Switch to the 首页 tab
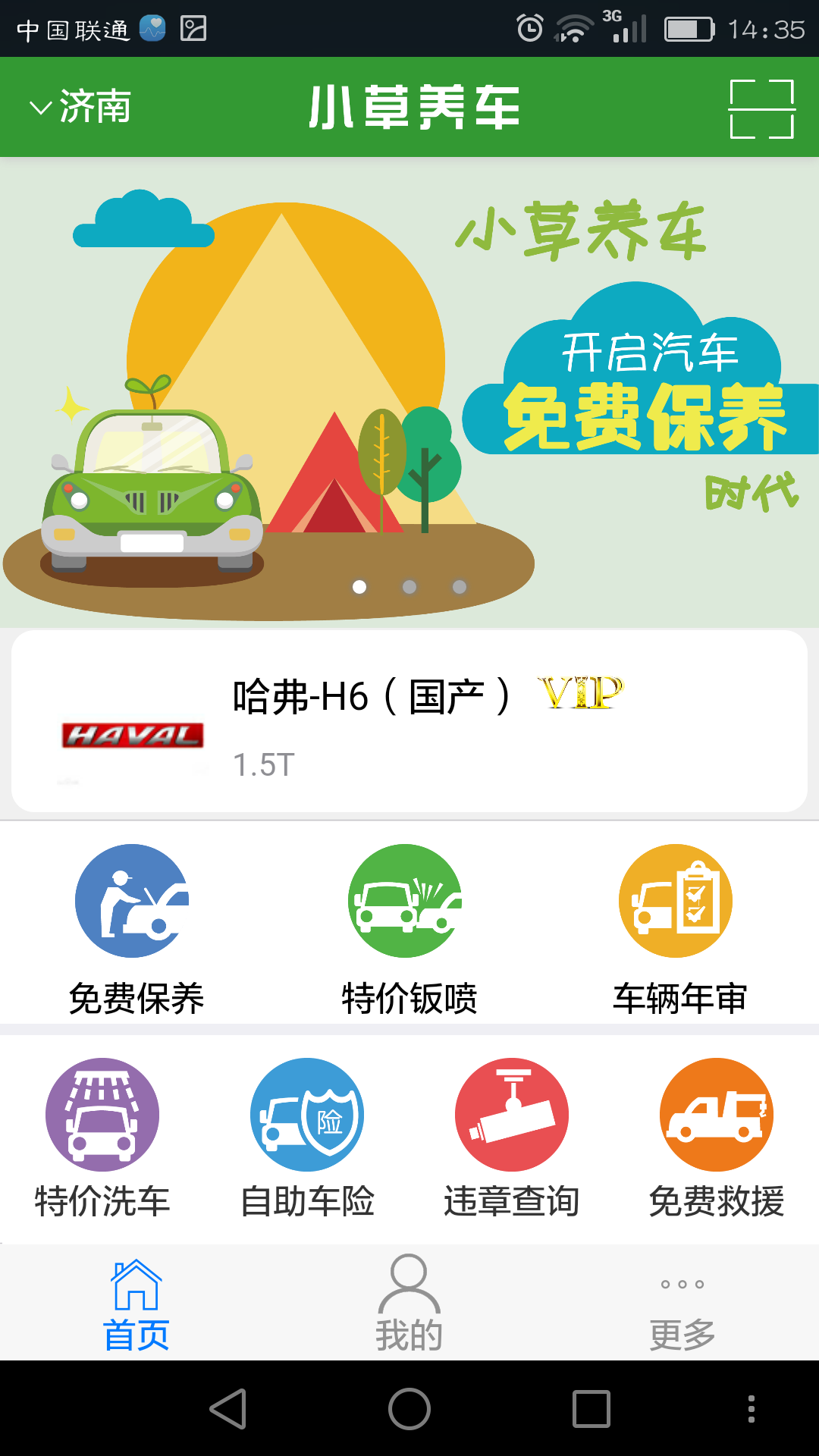The height and width of the screenshot is (1456, 819). coord(136,1304)
